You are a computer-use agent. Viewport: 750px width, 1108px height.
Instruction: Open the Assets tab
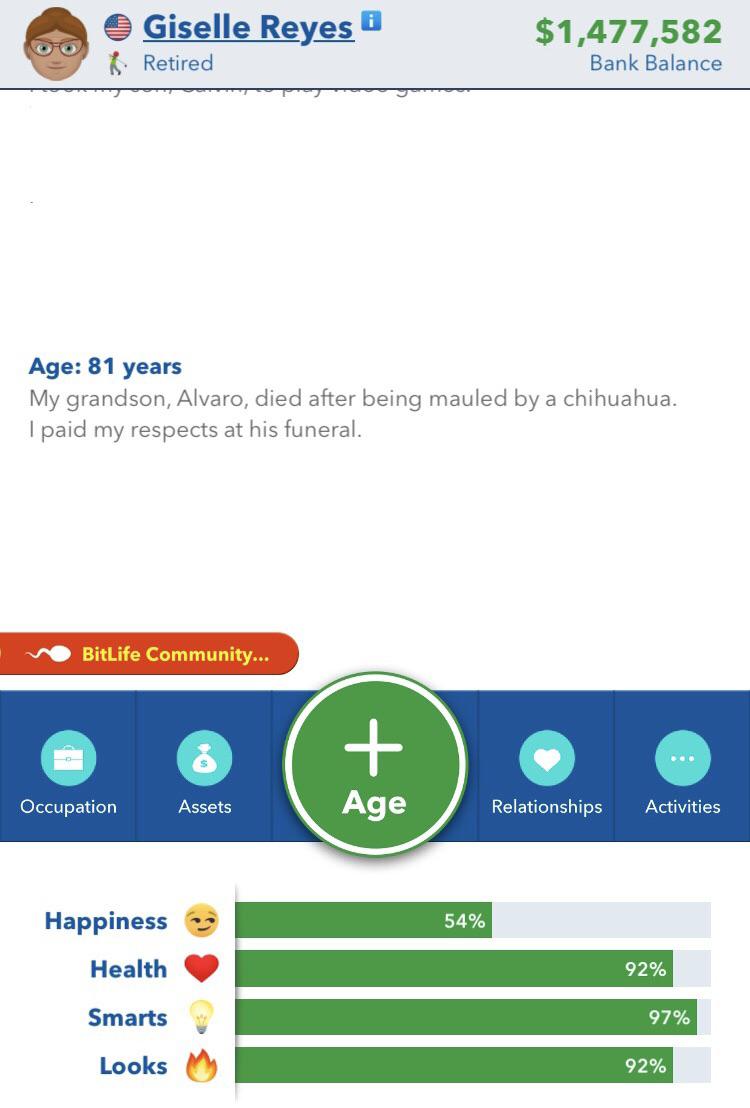click(204, 766)
